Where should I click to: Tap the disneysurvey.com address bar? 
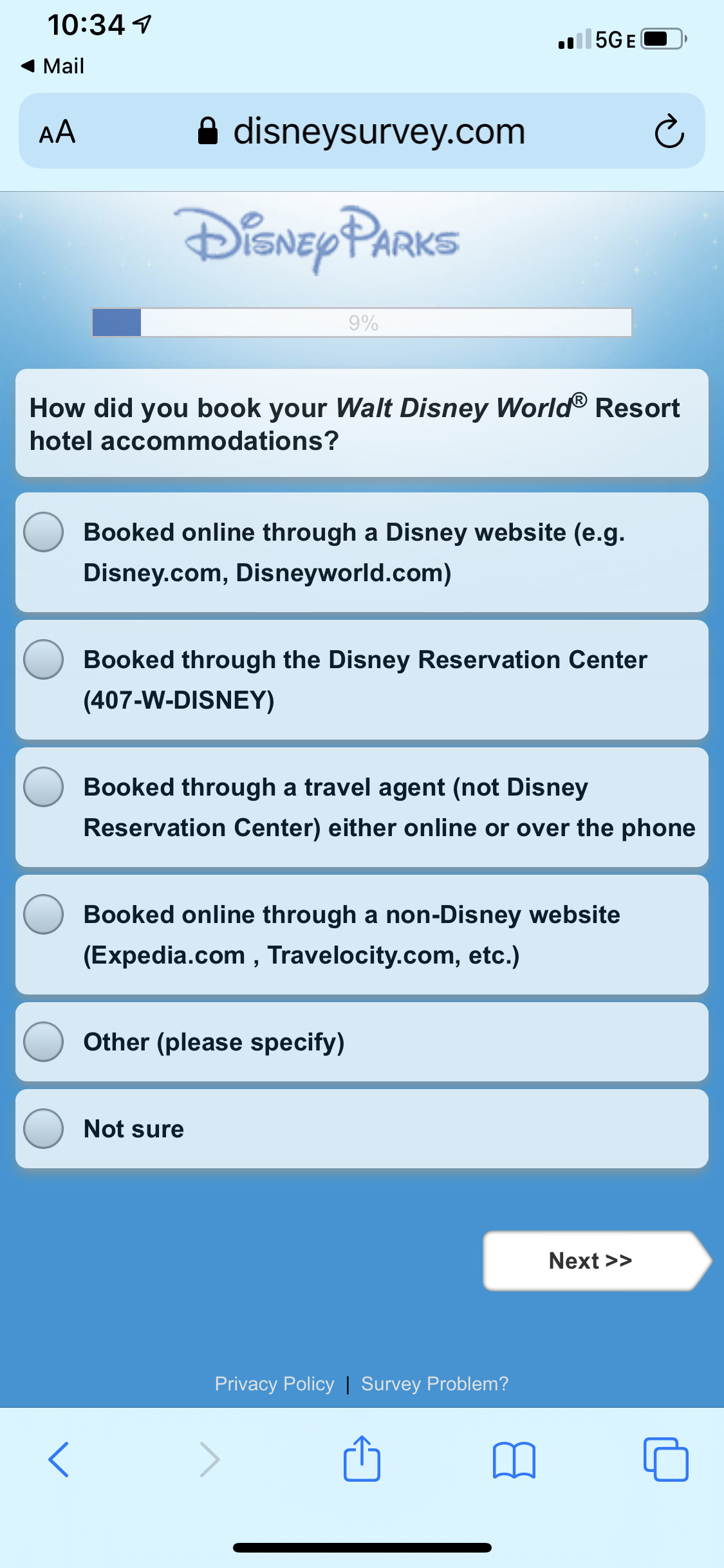[x=362, y=131]
